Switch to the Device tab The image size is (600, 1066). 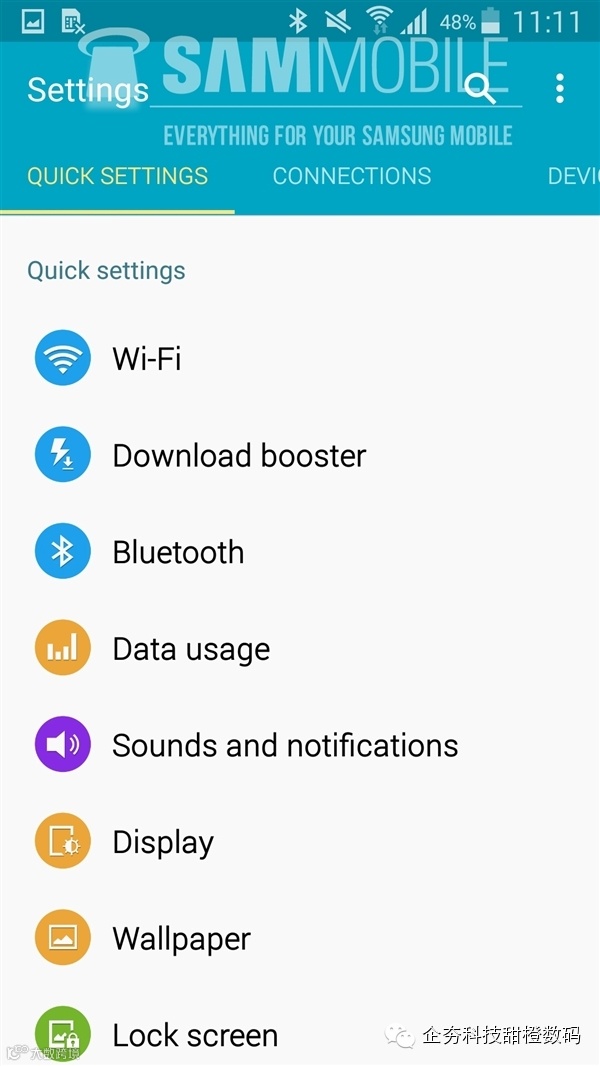click(x=573, y=177)
